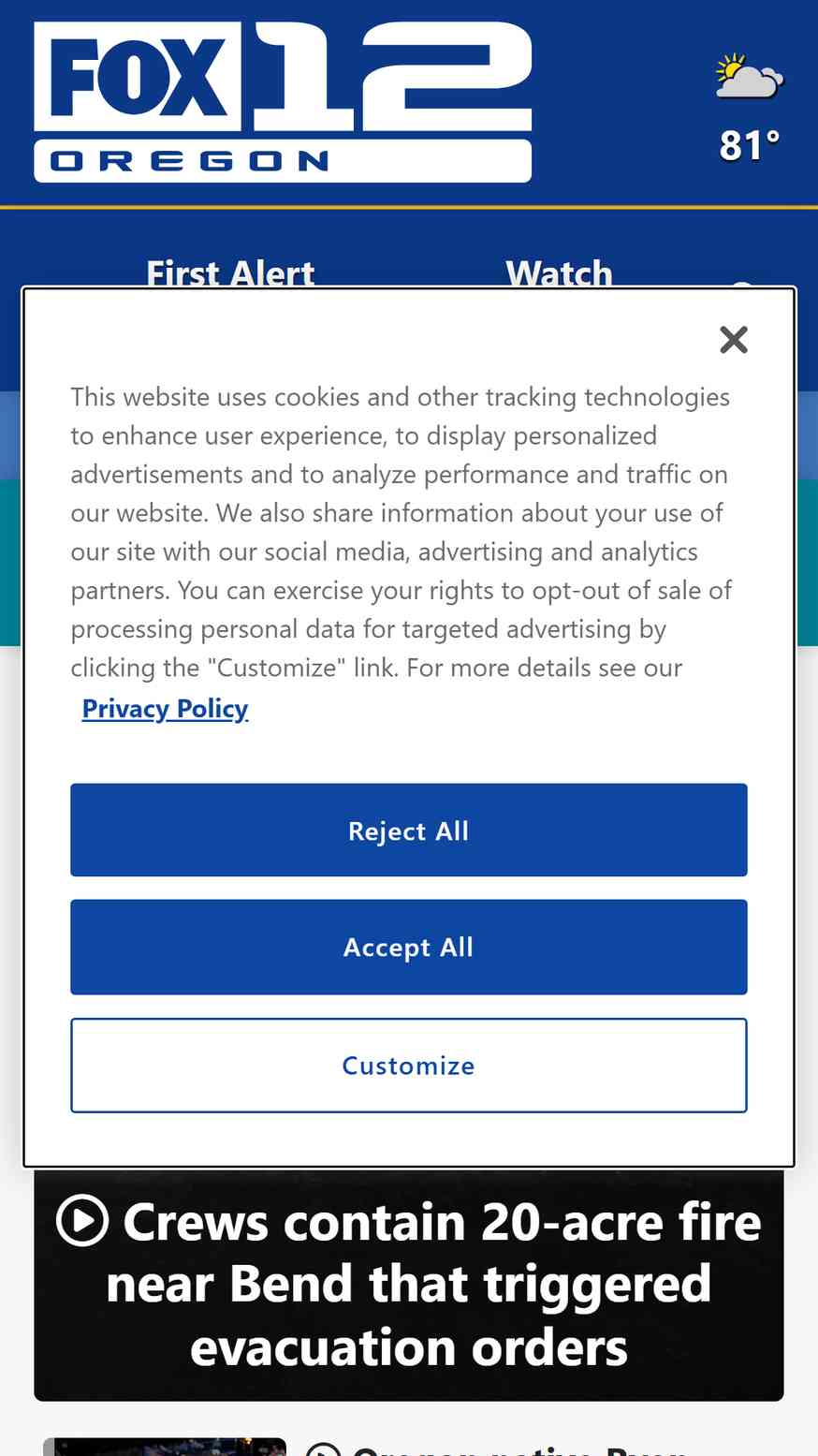
Task: Open the Privacy Policy link
Action: (x=165, y=709)
